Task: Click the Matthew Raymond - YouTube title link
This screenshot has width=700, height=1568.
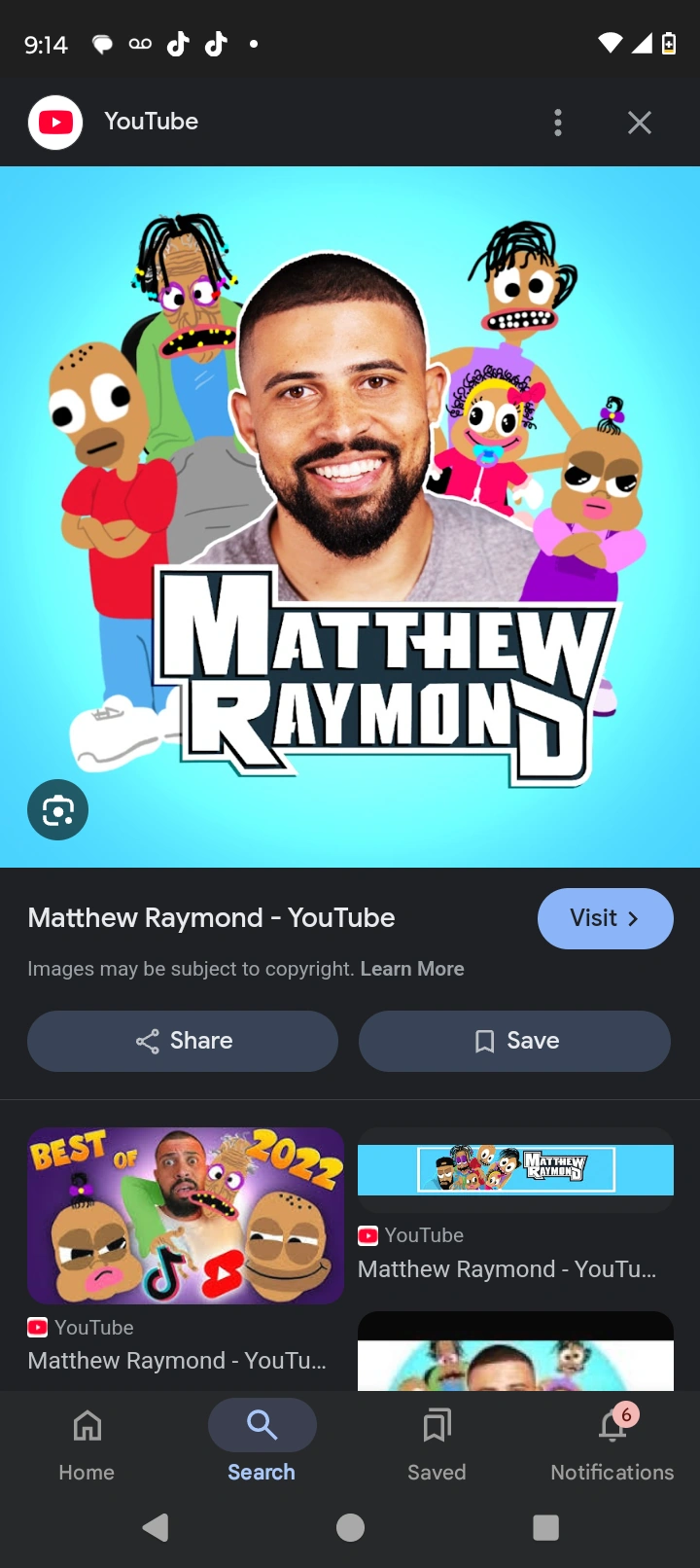Action: (210, 917)
